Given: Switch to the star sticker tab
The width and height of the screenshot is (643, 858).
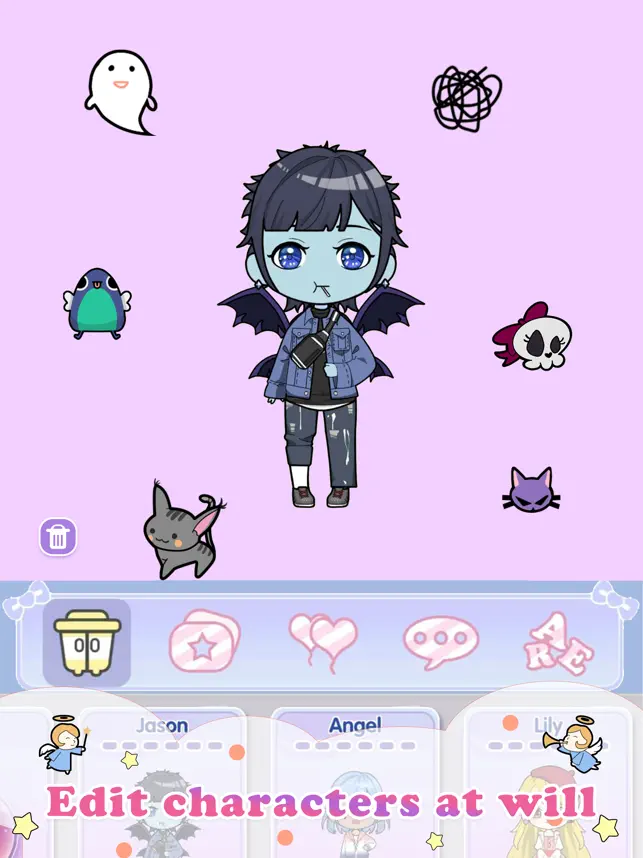Looking at the screenshot, I should click(x=203, y=643).
